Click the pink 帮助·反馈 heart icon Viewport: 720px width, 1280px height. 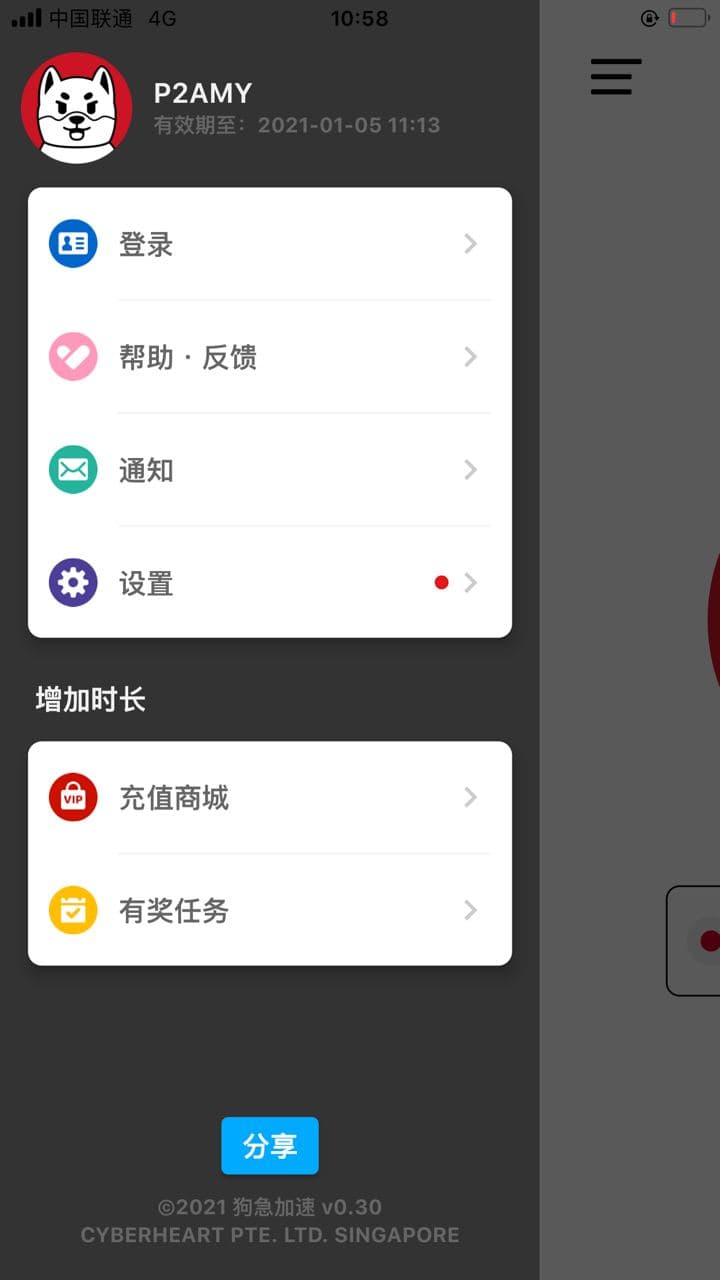tap(71, 356)
